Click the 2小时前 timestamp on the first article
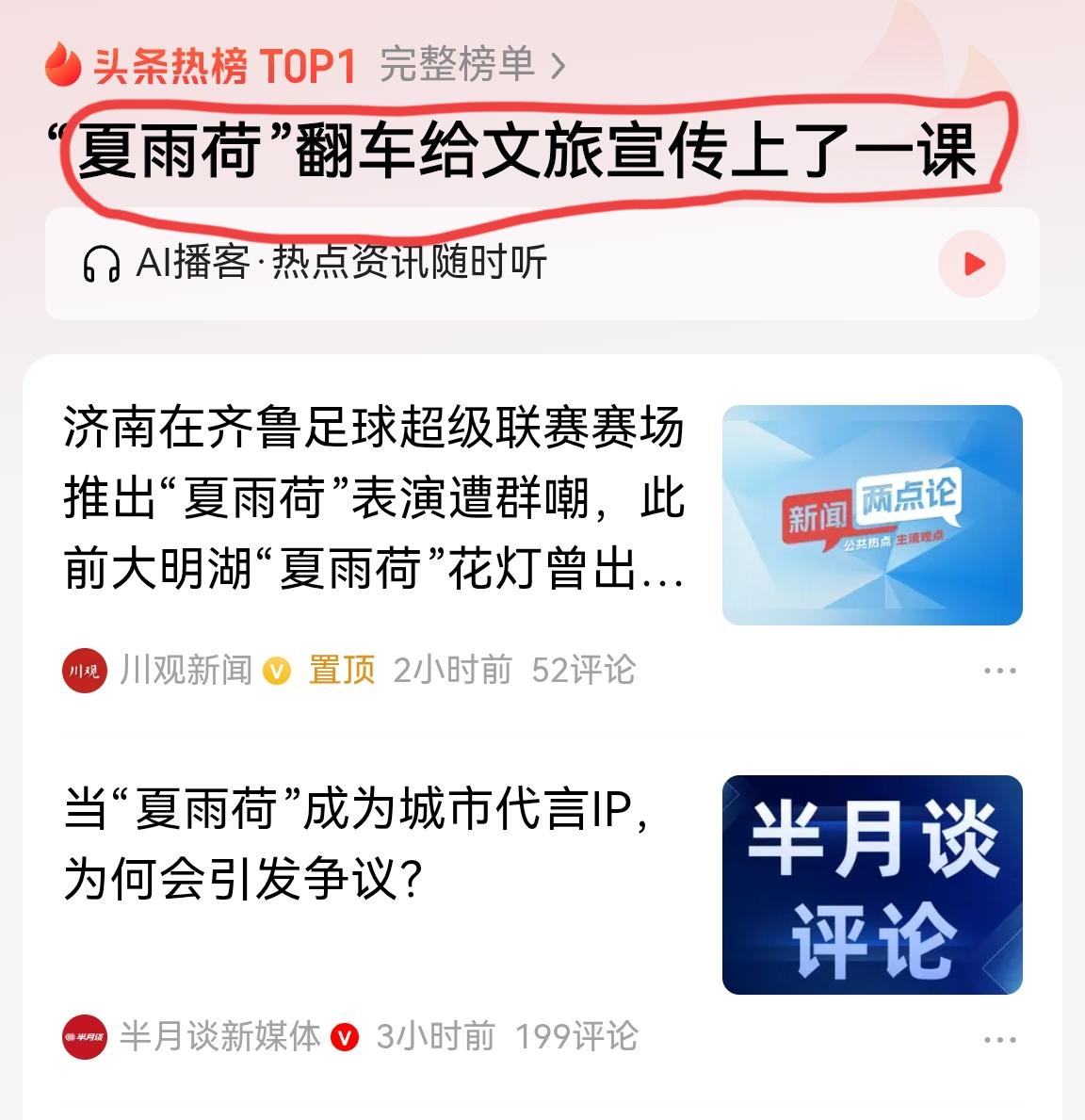Viewport: 1085px width, 1120px height. pyautogui.click(x=451, y=671)
